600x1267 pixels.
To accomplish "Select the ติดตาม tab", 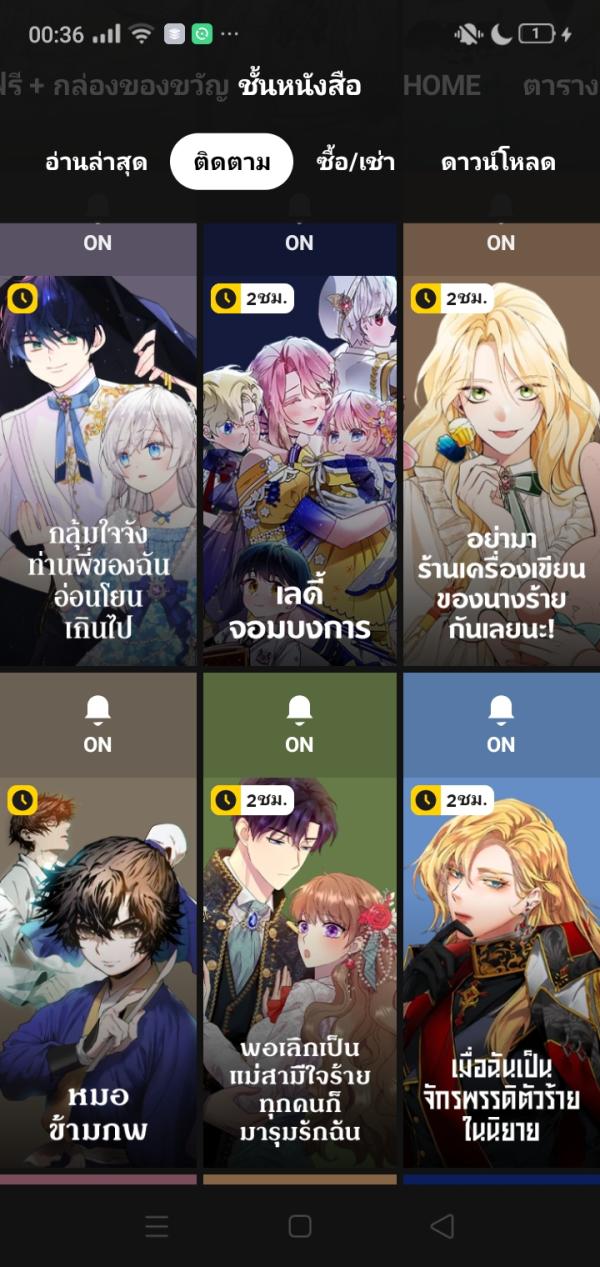I will tap(232, 162).
